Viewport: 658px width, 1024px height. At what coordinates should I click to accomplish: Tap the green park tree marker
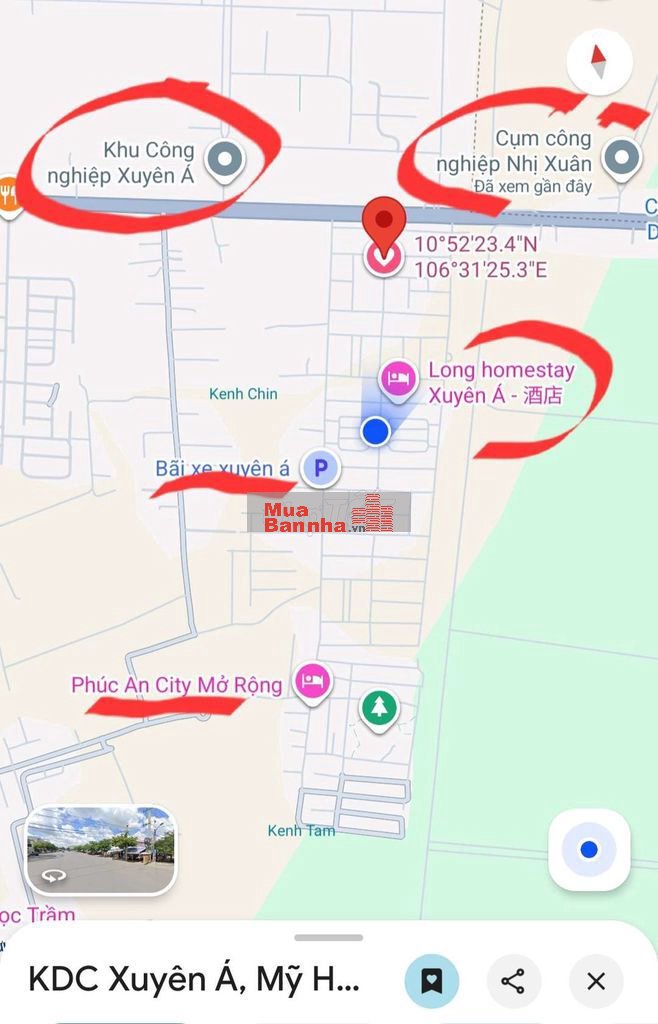tap(379, 708)
